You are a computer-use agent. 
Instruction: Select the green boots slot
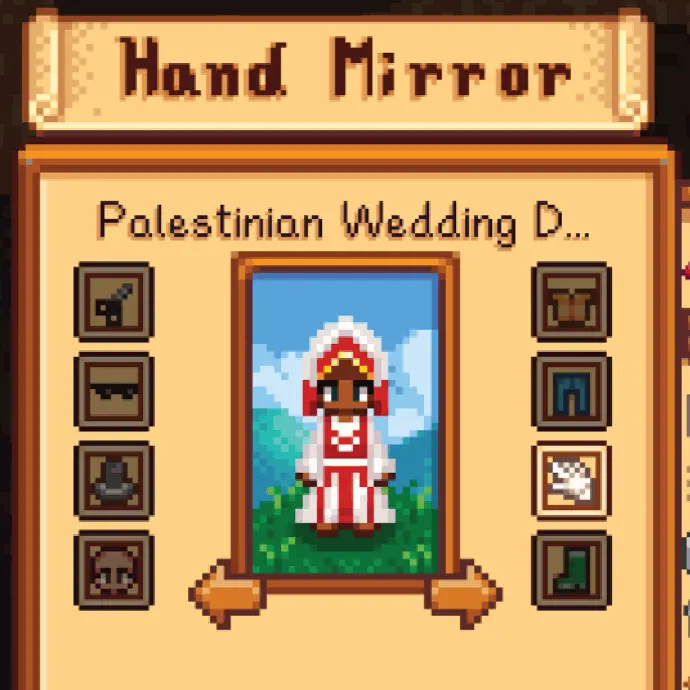click(571, 570)
